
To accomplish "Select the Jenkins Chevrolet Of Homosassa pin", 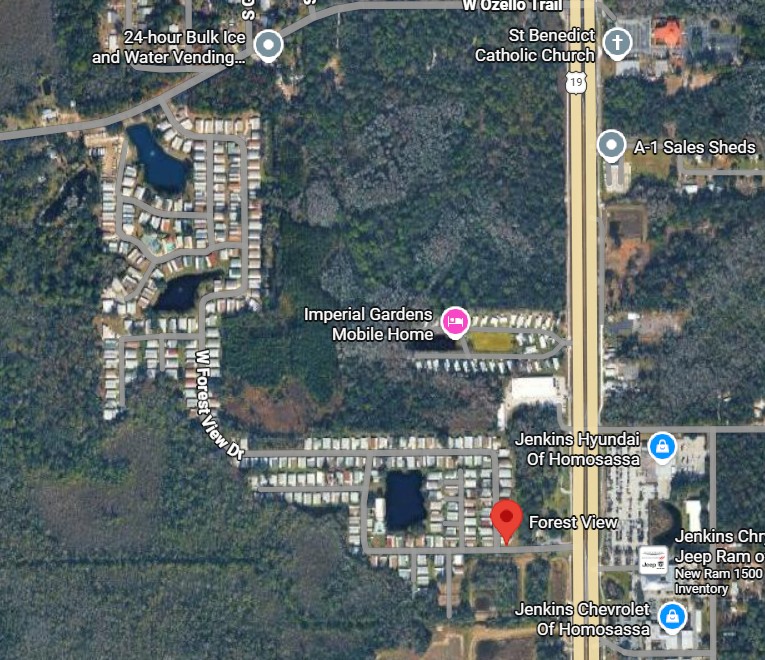I will [x=672, y=617].
